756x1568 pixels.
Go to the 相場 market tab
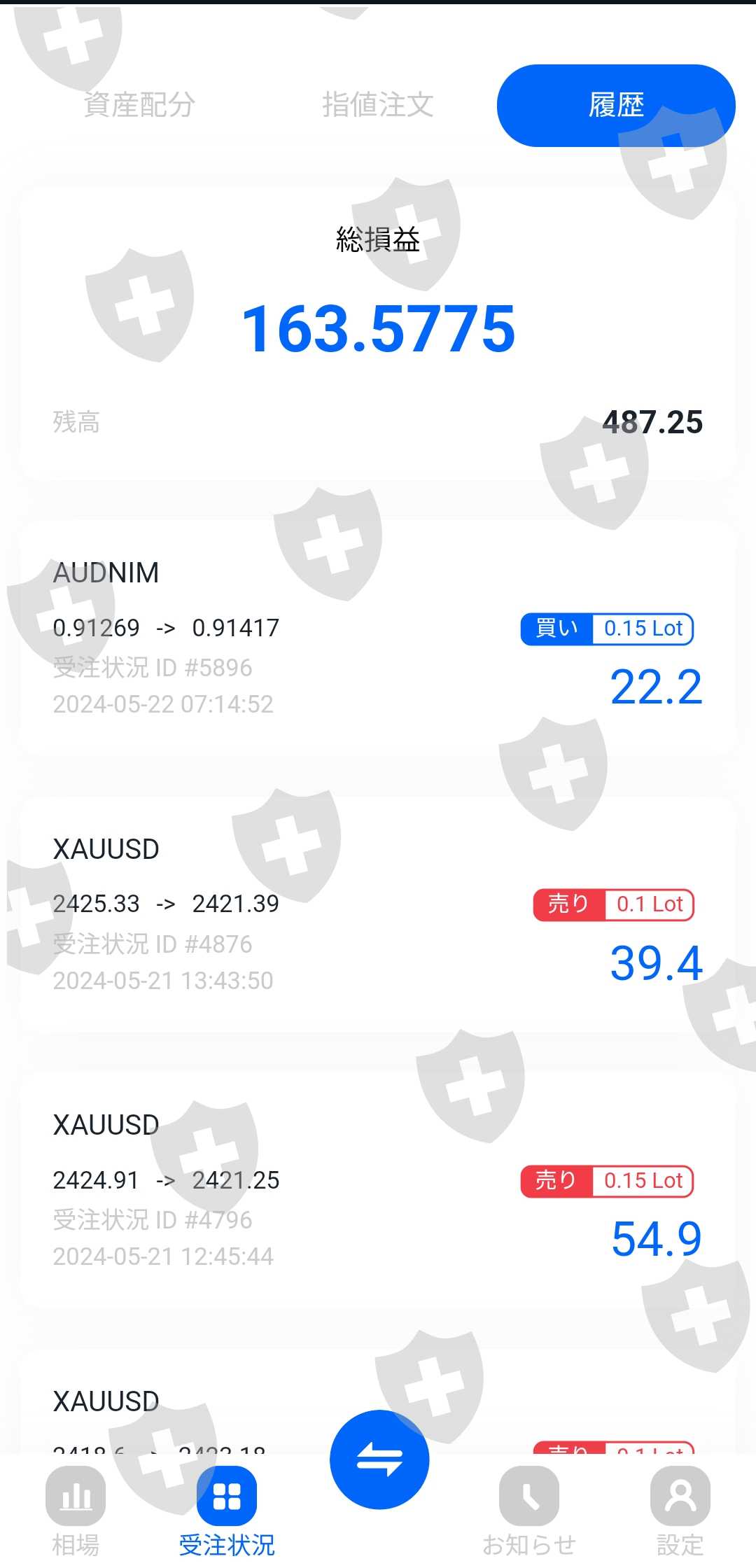coord(76,1512)
